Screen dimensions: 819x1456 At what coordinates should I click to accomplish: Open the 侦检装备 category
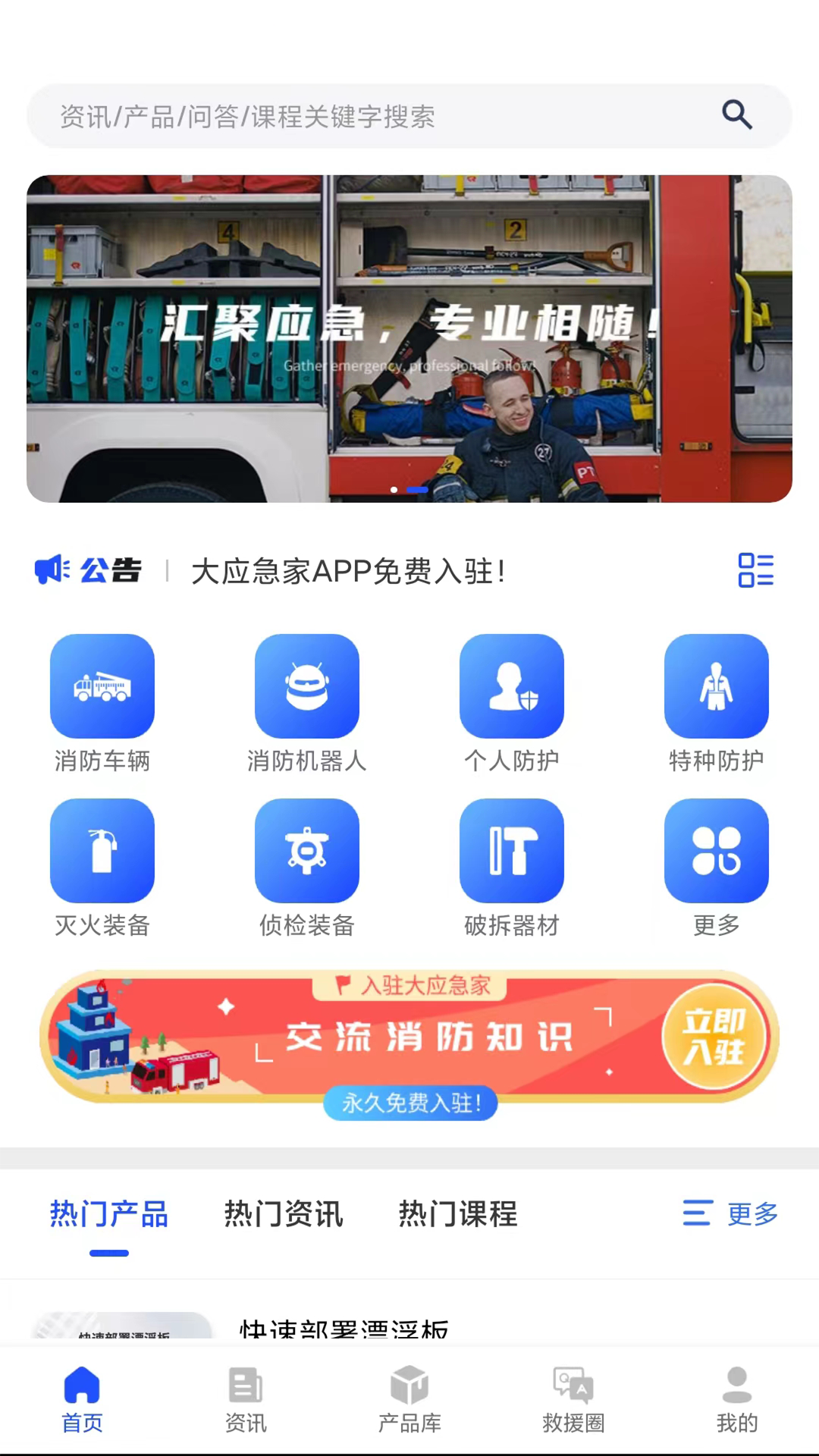[307, 852]
